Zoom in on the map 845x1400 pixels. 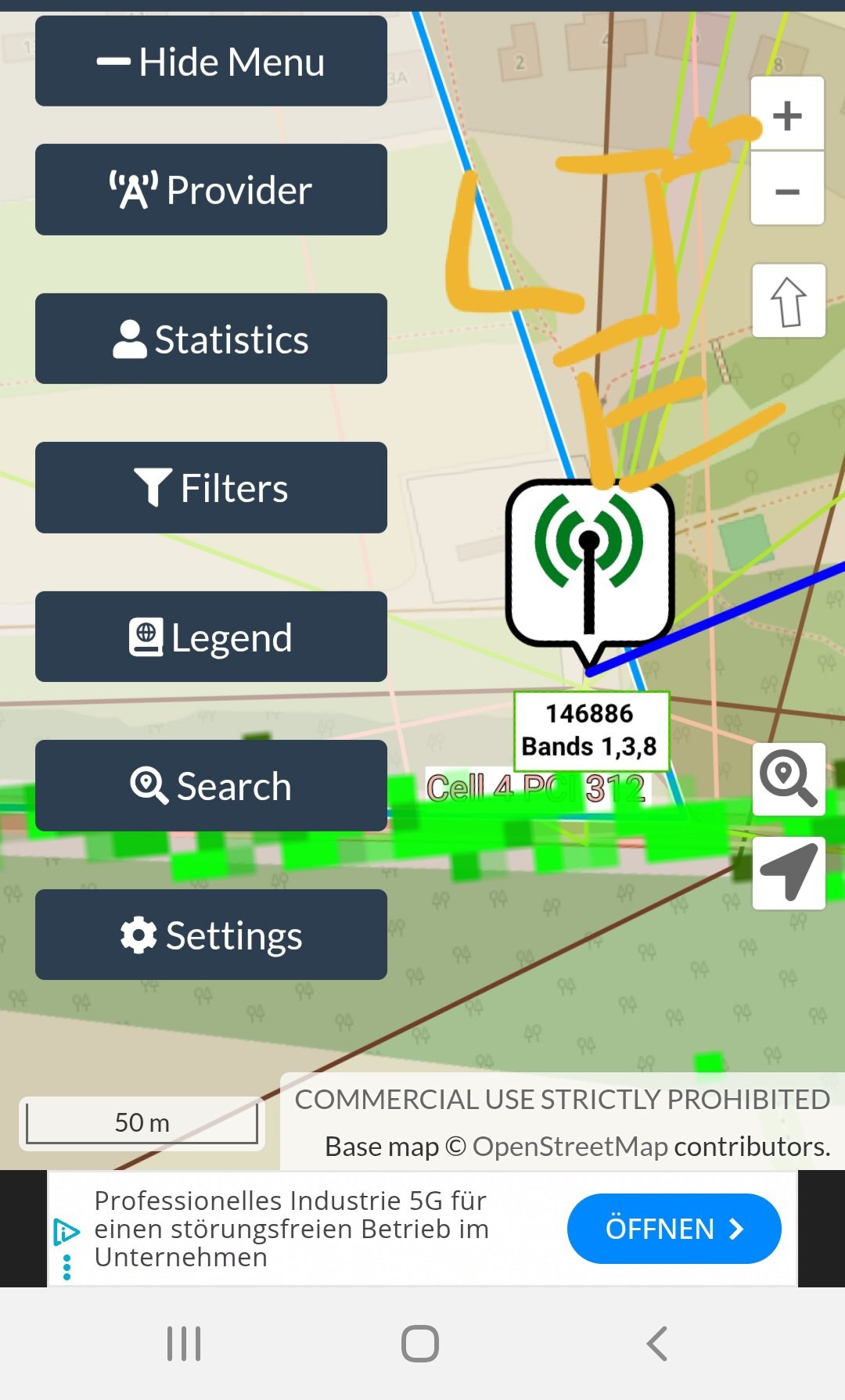click(x=787, y=114)
